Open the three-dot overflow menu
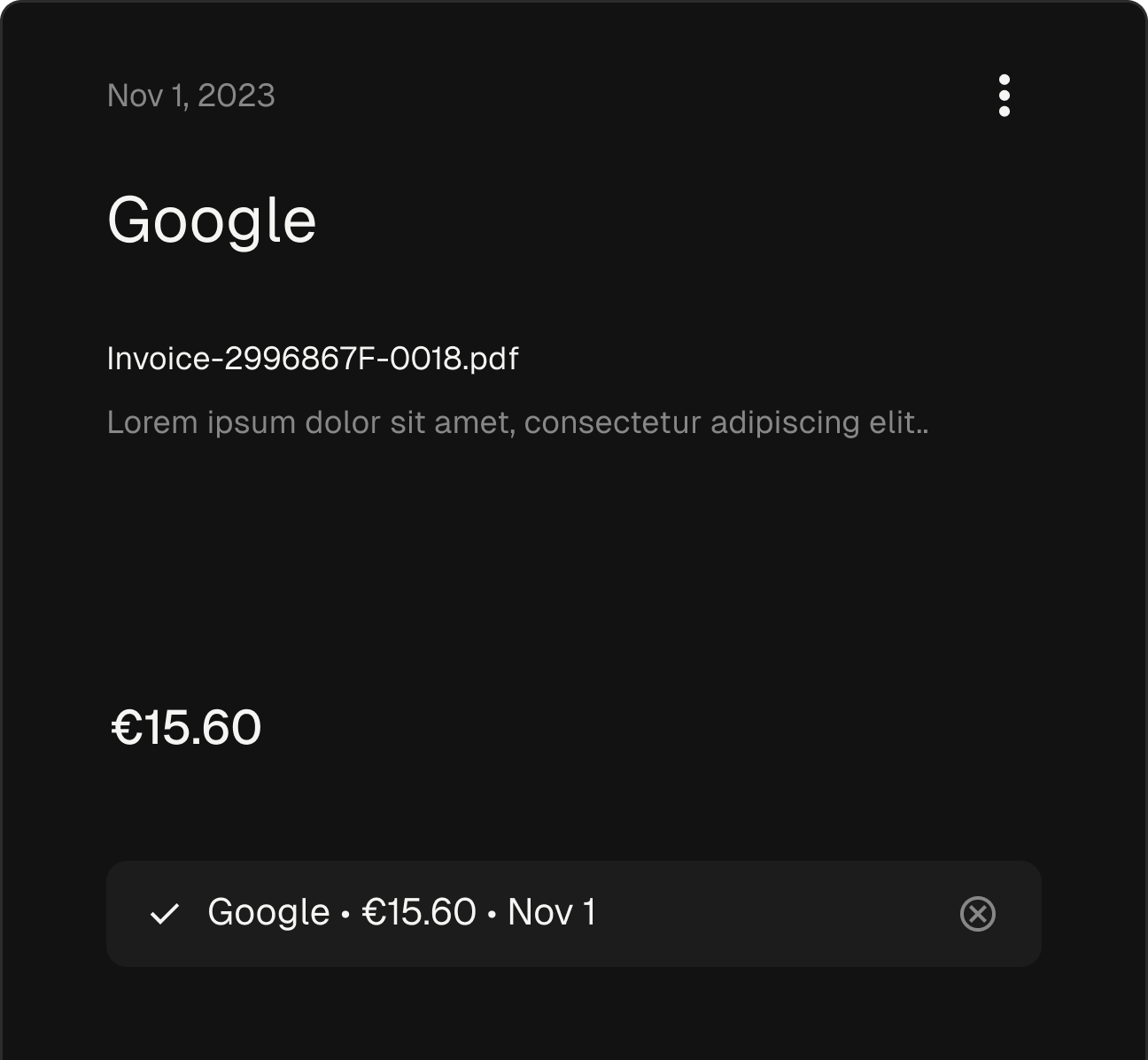 tap(1004, 96)
